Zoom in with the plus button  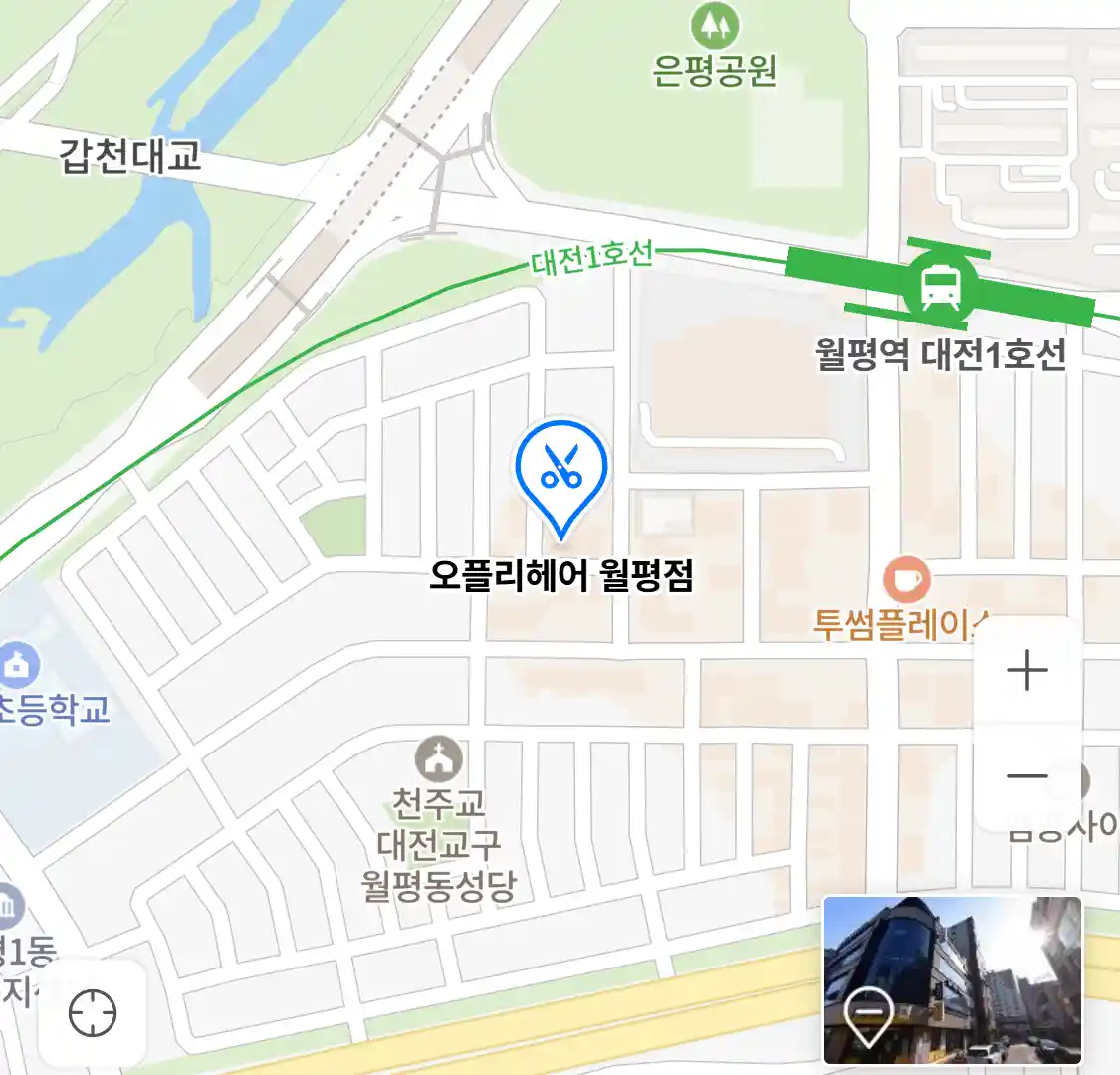(x=1026, y=670)
